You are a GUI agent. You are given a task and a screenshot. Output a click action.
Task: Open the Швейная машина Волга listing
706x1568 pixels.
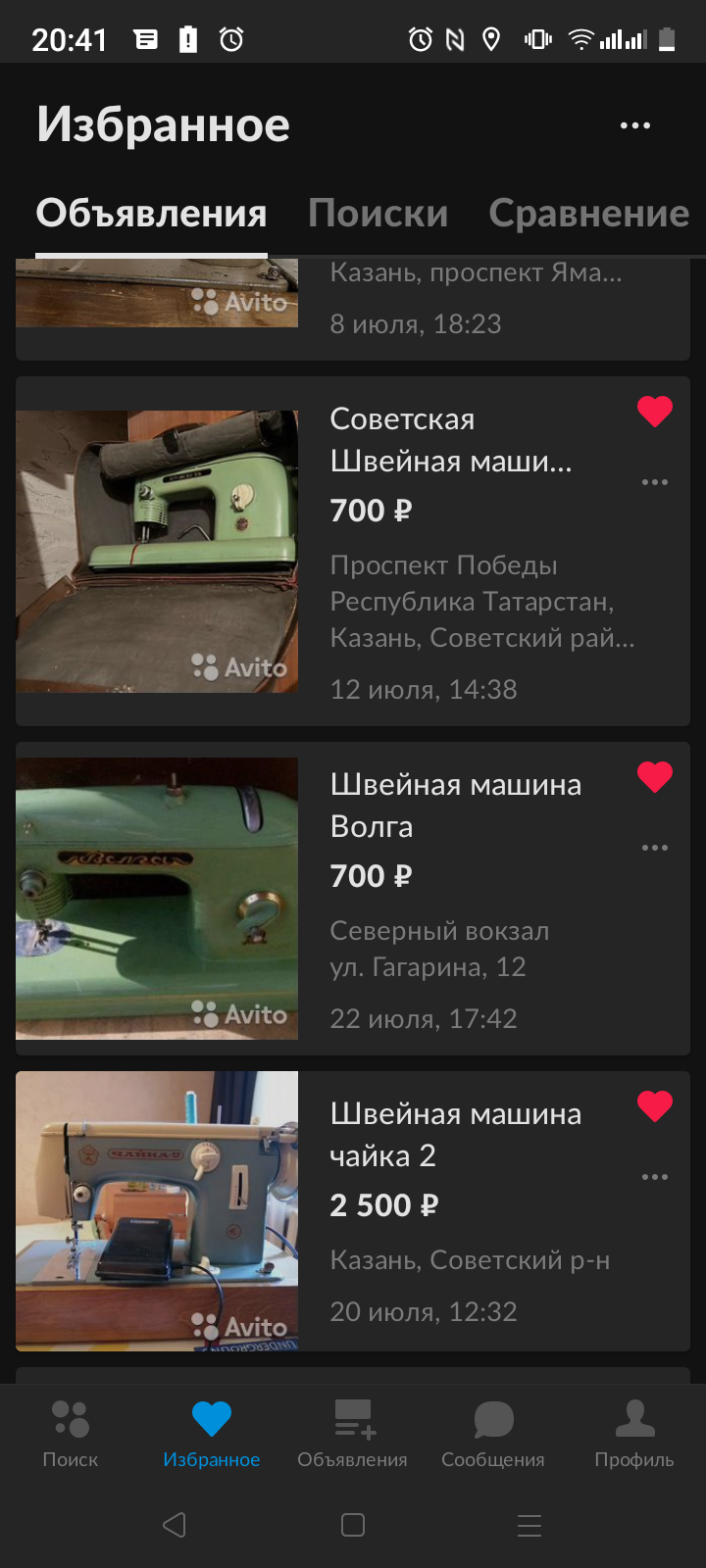pyautogui.click(x=455, y=805)
